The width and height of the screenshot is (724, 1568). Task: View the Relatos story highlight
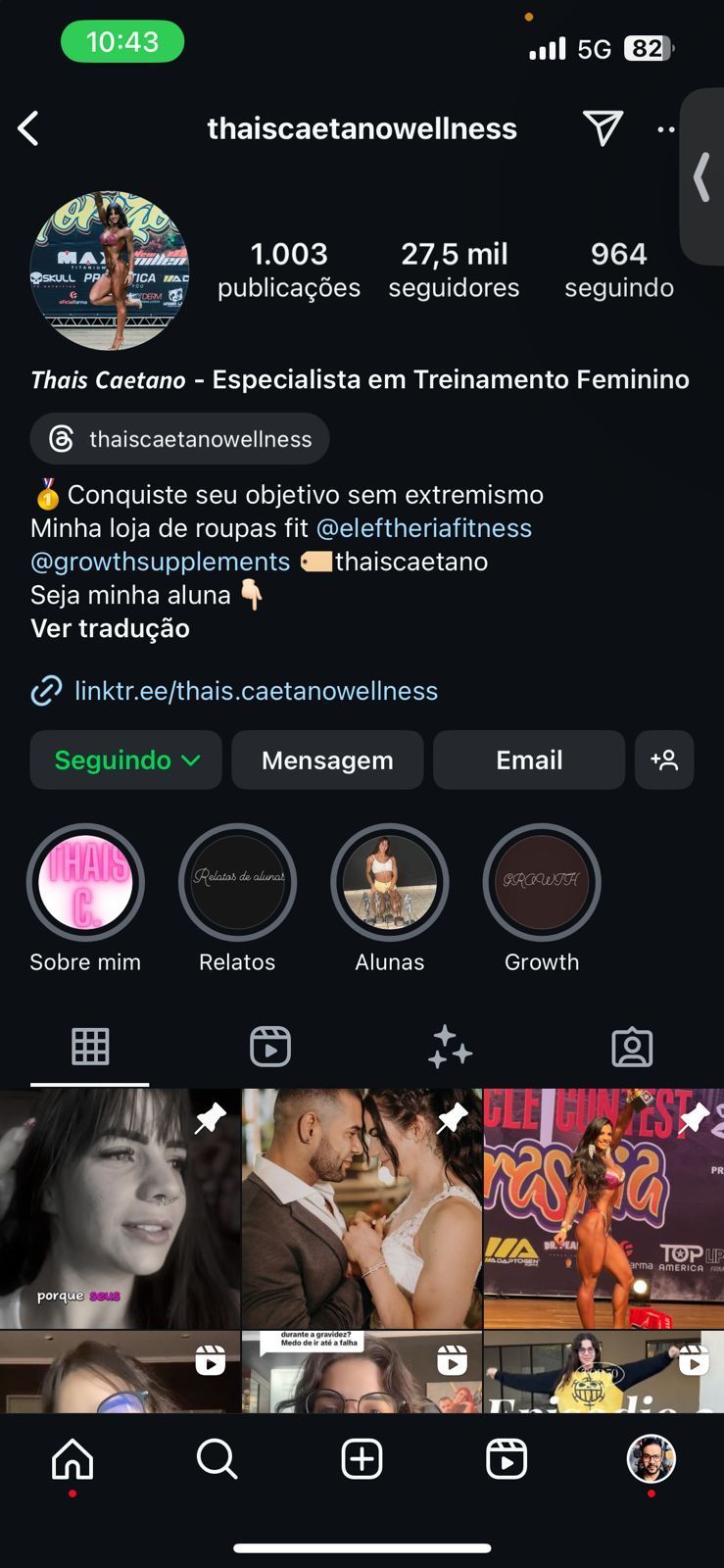237,882
